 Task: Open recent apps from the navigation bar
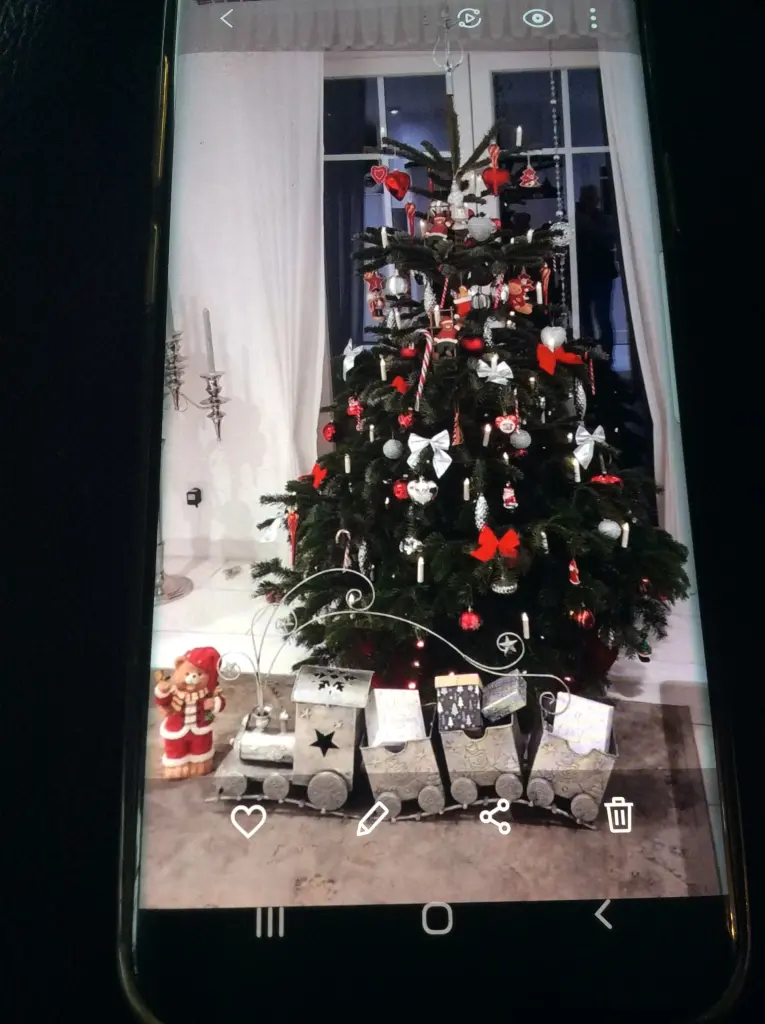point(270,921)
